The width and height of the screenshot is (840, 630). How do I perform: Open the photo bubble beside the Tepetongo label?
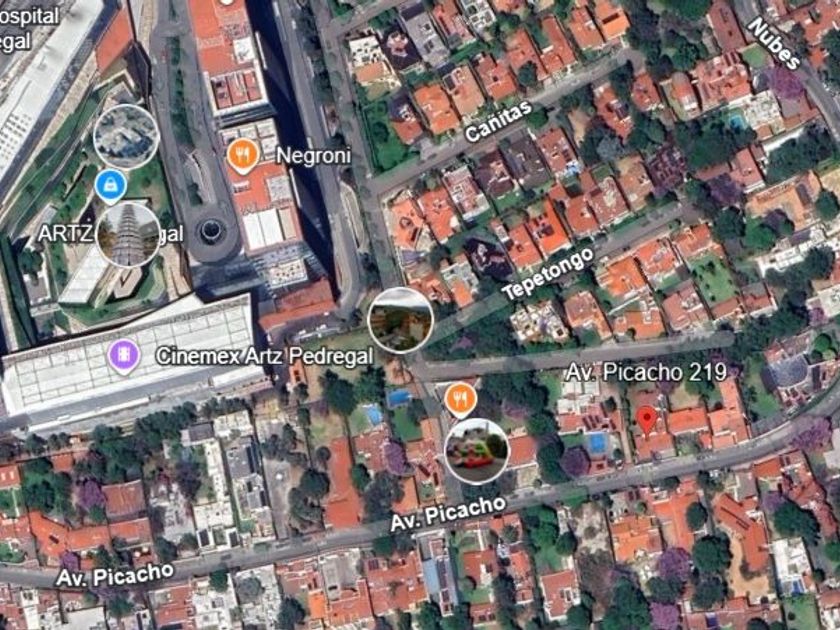[401, 320]
